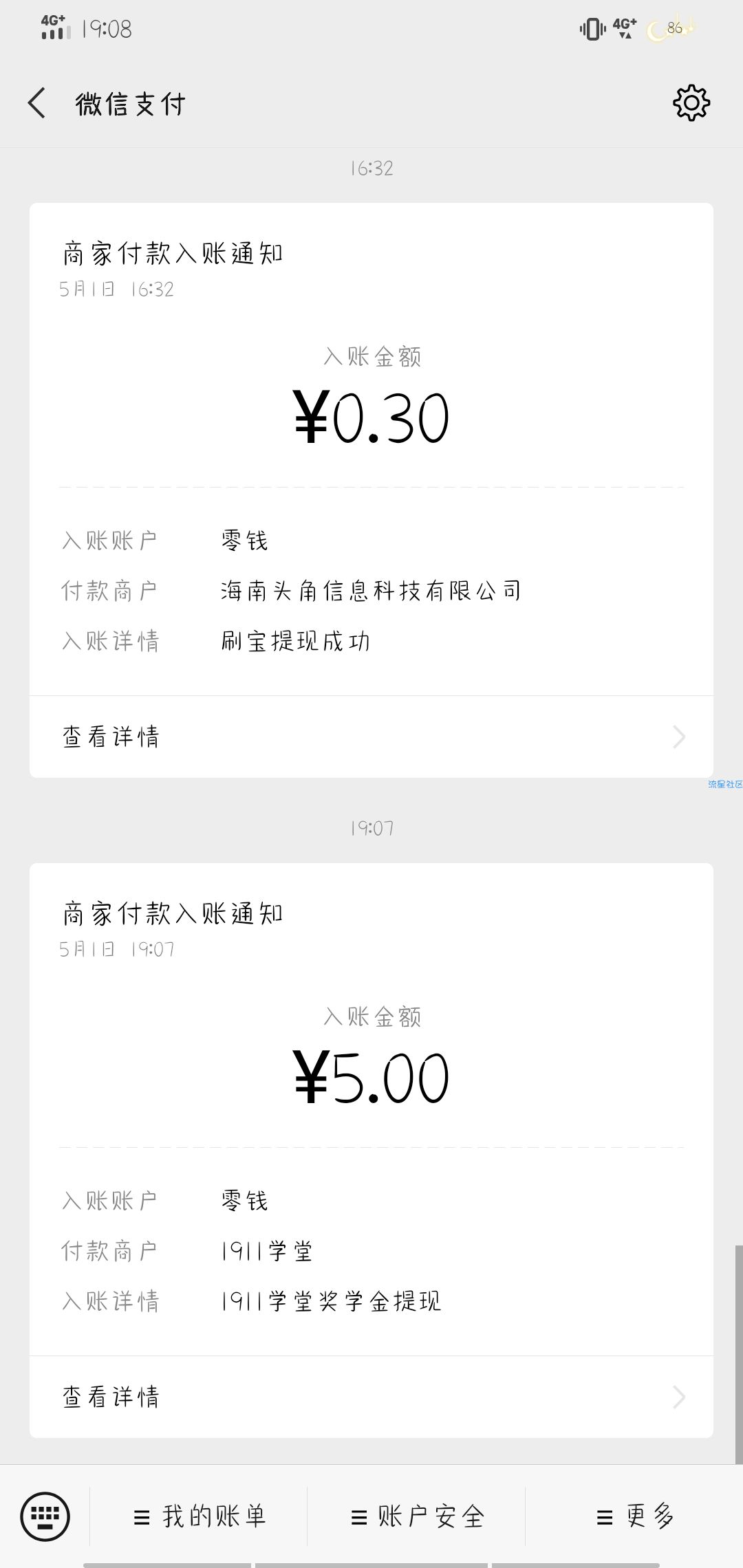Open the 账户安全 menu
The height and width of the screenshot is (1568, 743).
click(417, 1516)
